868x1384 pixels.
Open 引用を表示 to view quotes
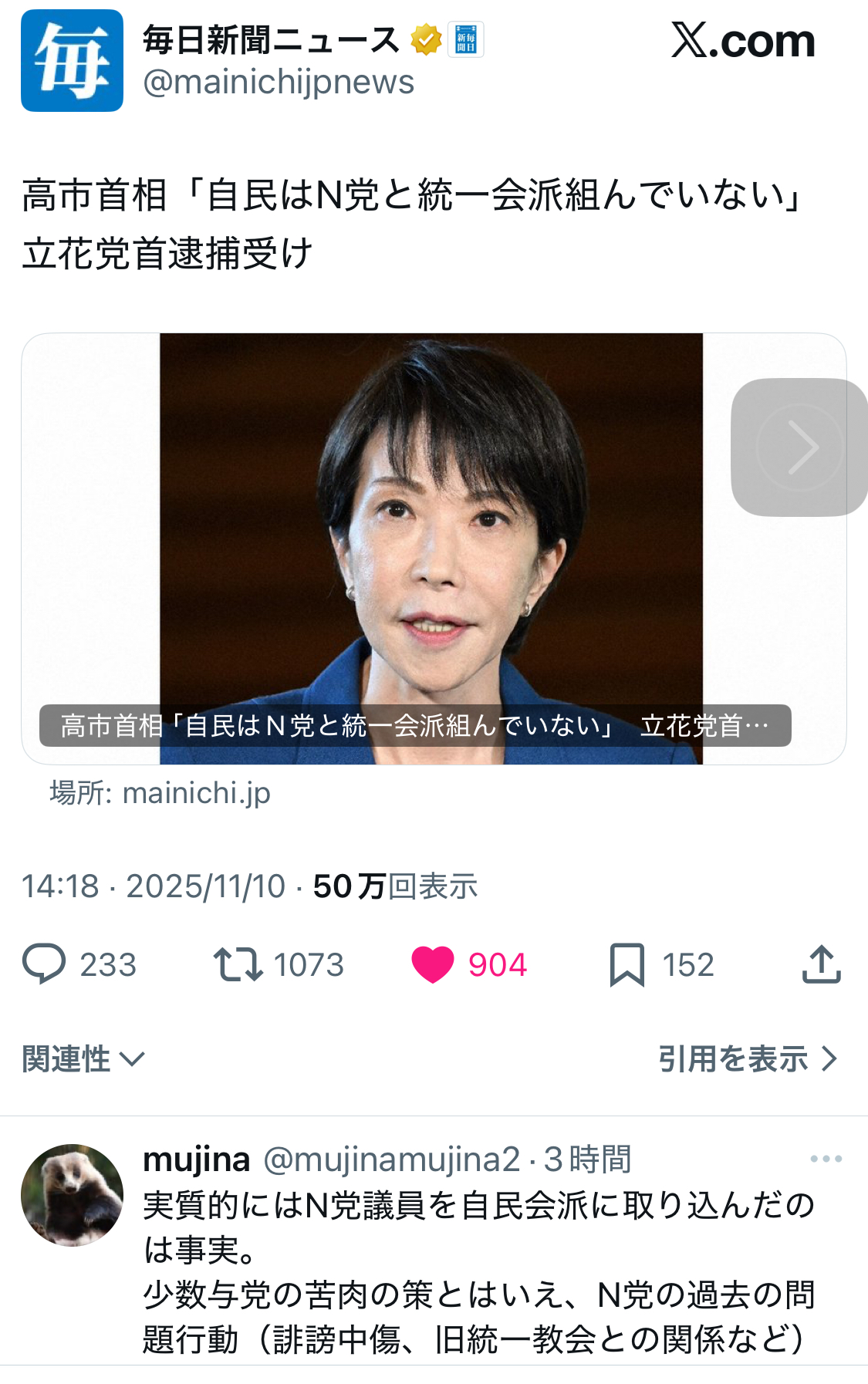[x=747, y=1059]
